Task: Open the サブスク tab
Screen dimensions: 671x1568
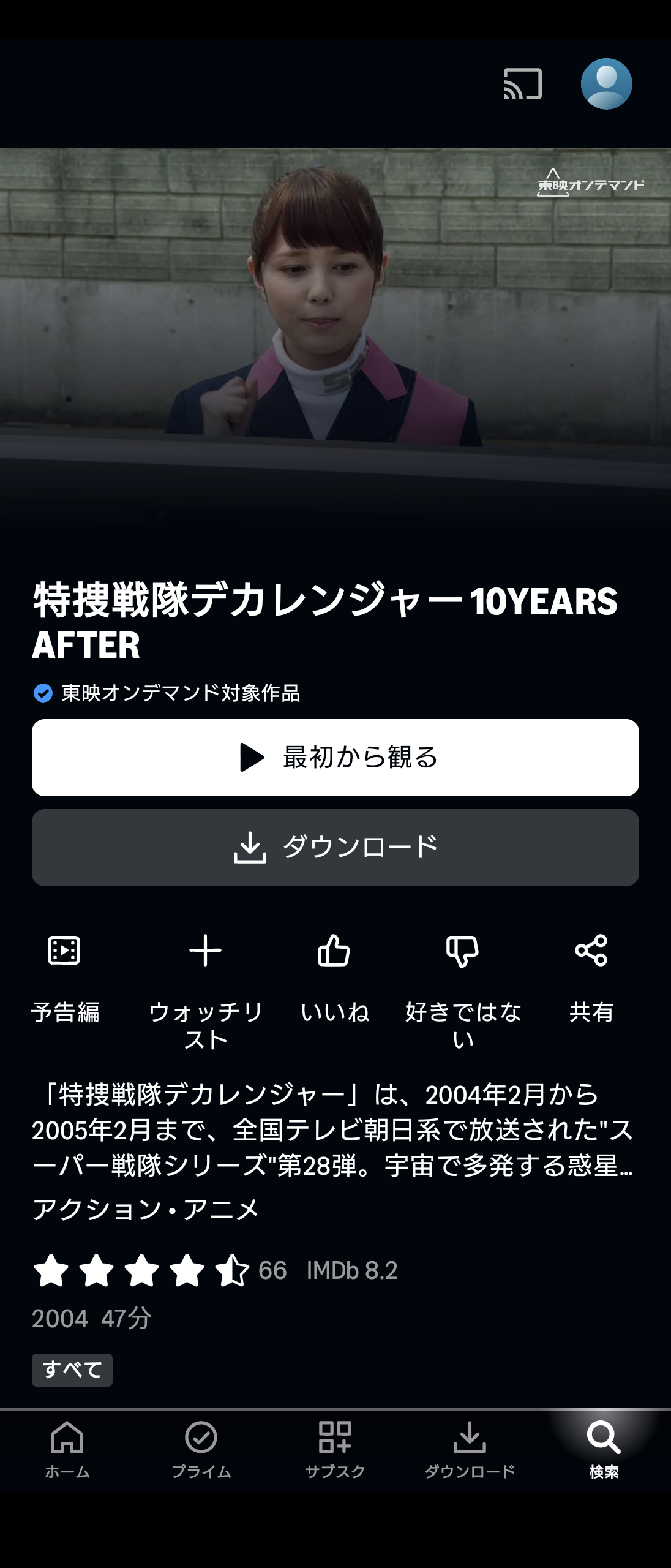Action: (335, 1449)
